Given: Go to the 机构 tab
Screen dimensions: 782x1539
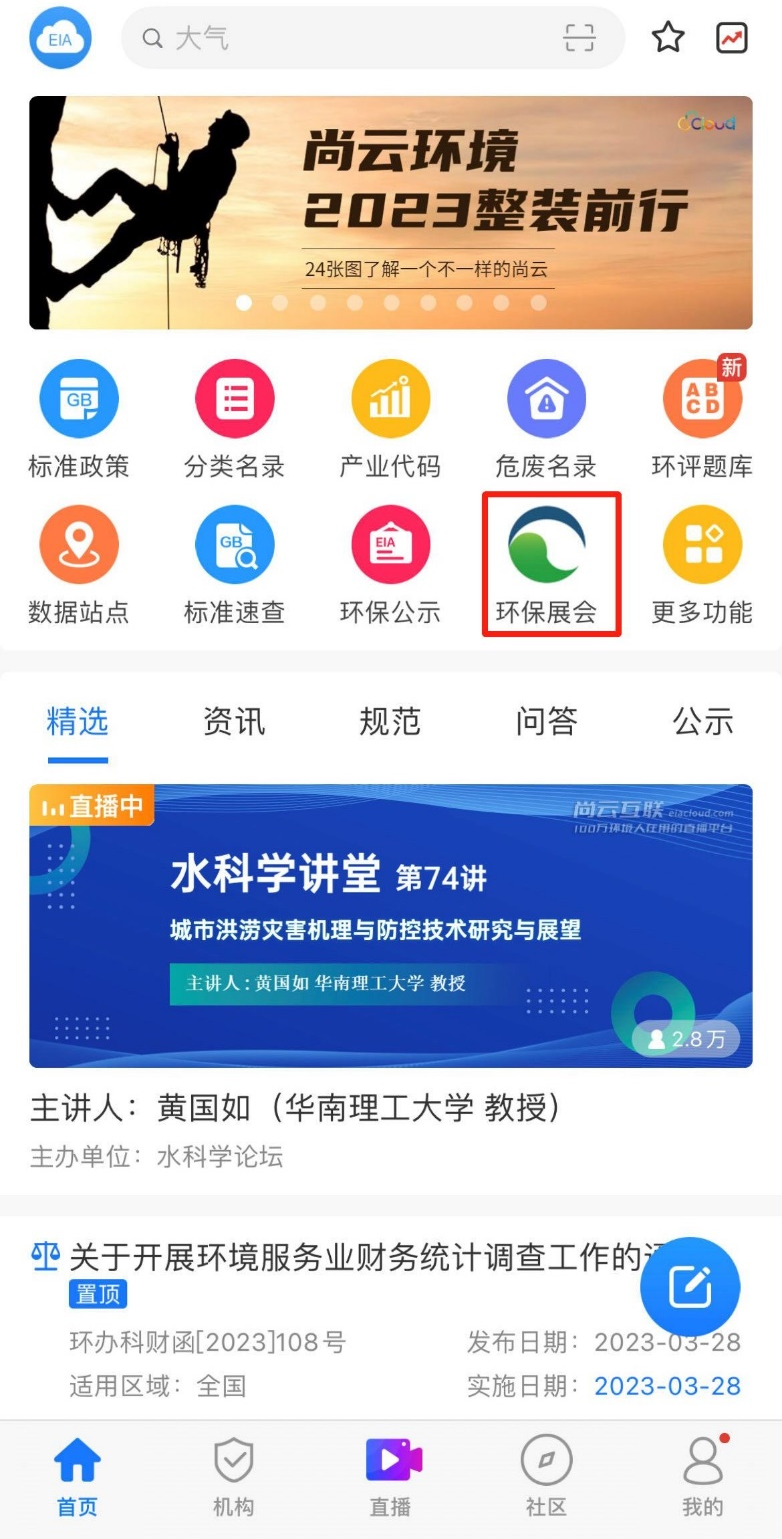Looking at the screenshot, I should click(x=234, y=1478).
